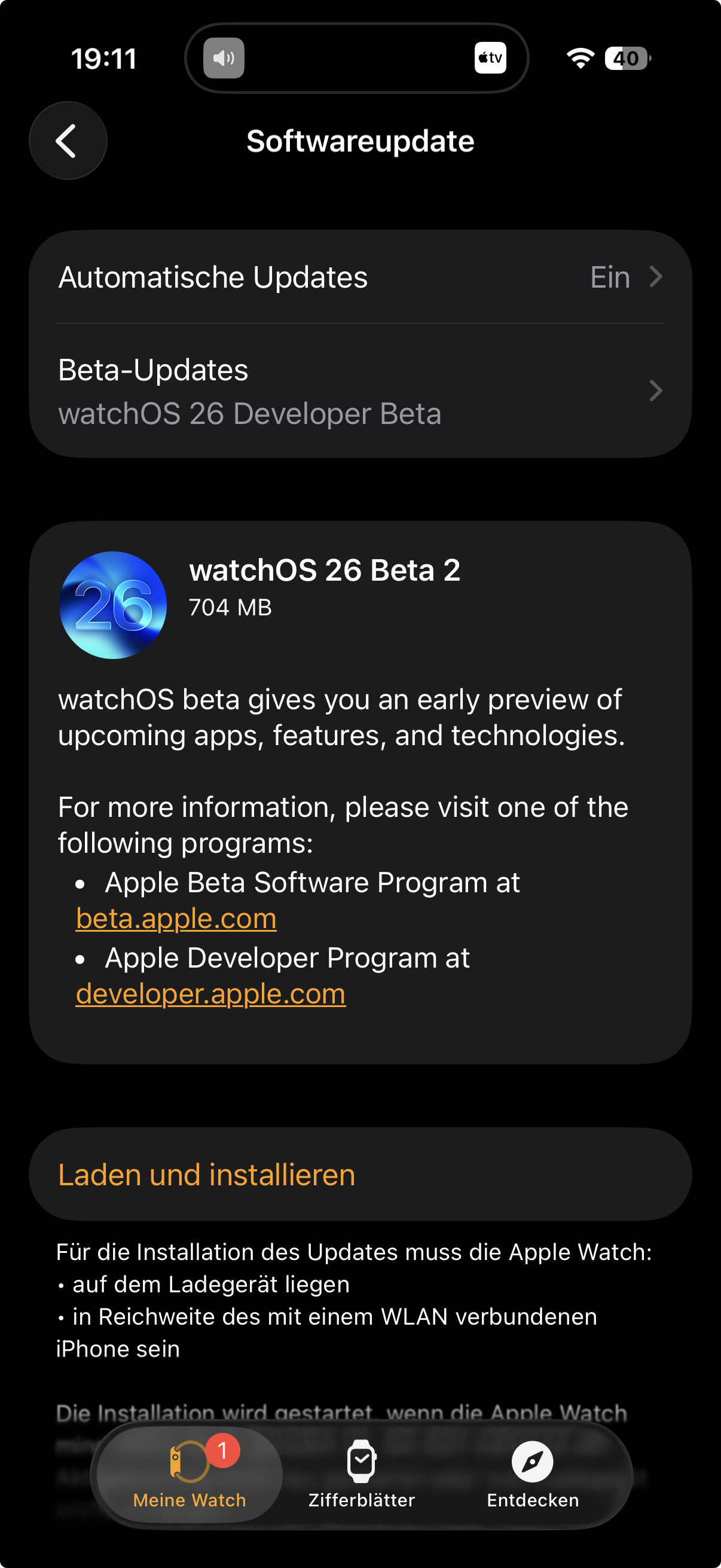Switch to the Zifferblätter tab

coord(362,1475)
